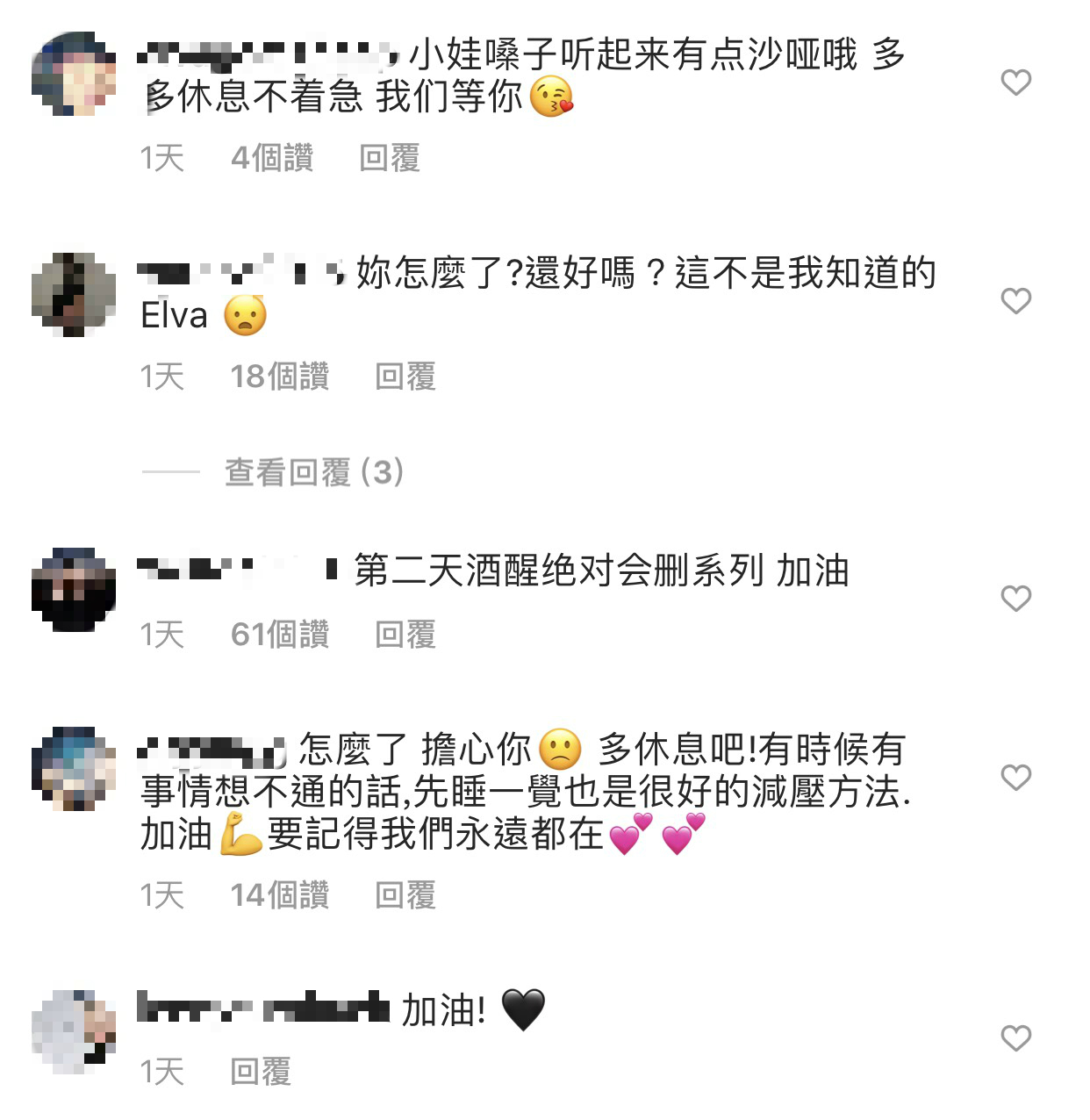Open avatar of the 第二天酒醒 commenter
The image size is (1090, 1120).
pyautogui.click(x=74, y=590)
